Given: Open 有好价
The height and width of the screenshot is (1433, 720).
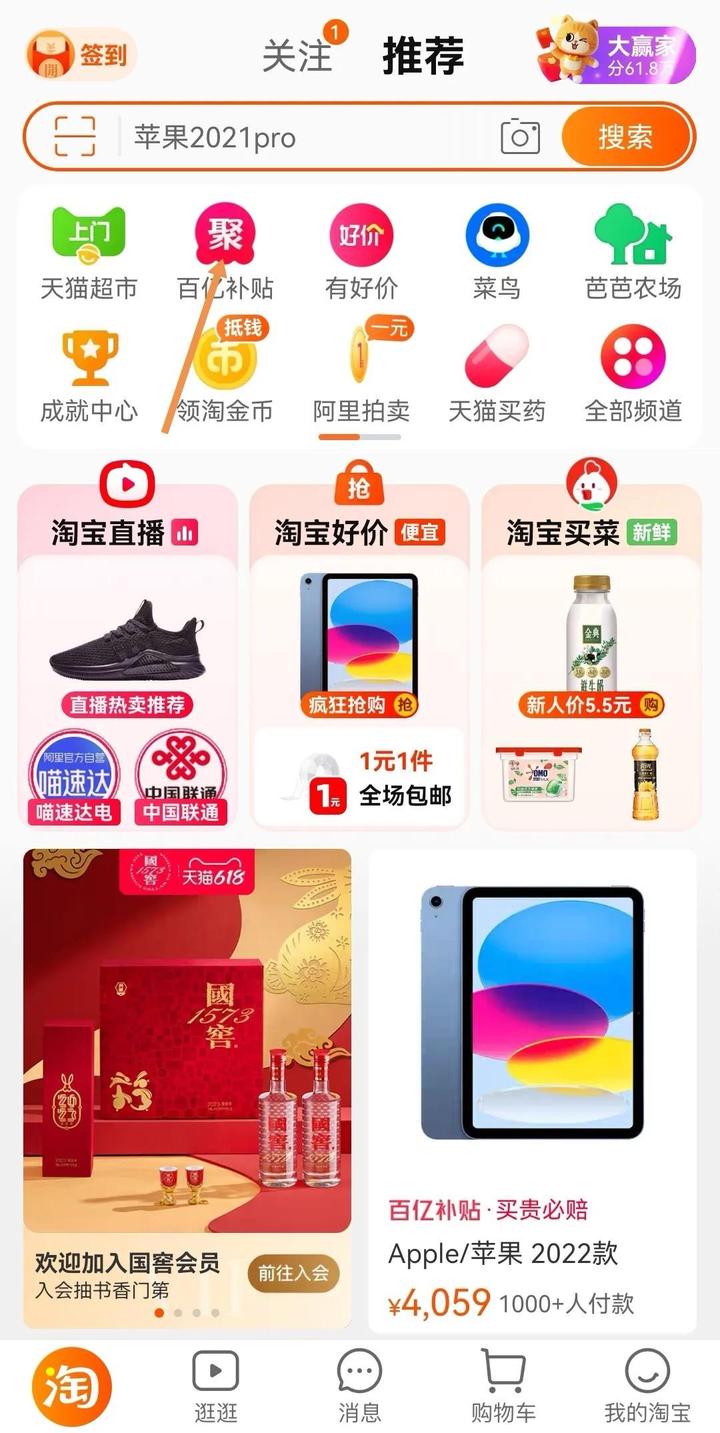Looking at the screenshot, I should click(361, 252).
